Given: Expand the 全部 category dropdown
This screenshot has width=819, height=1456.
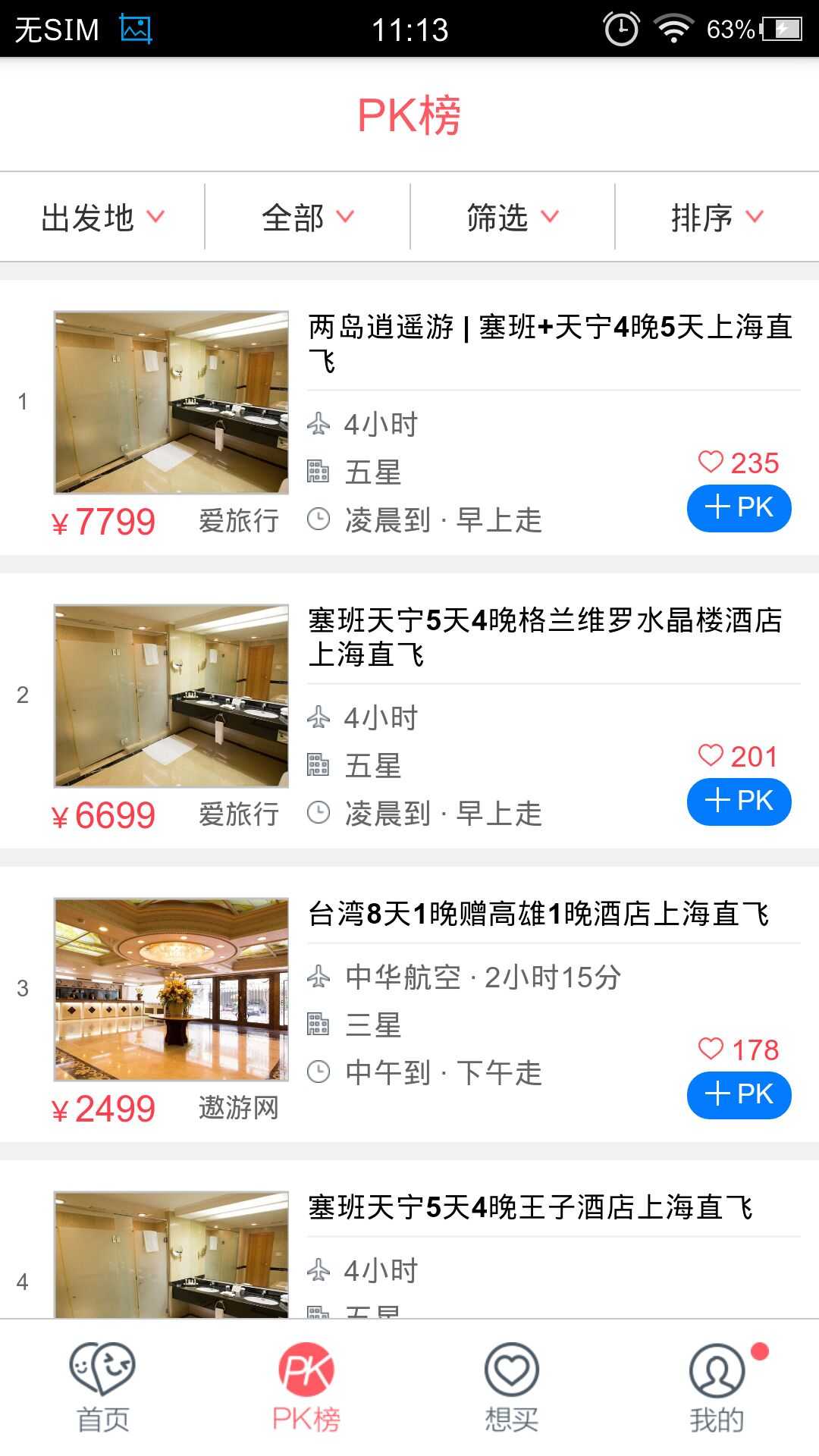Looking at the screenshot, I should [x=306, y=218].
